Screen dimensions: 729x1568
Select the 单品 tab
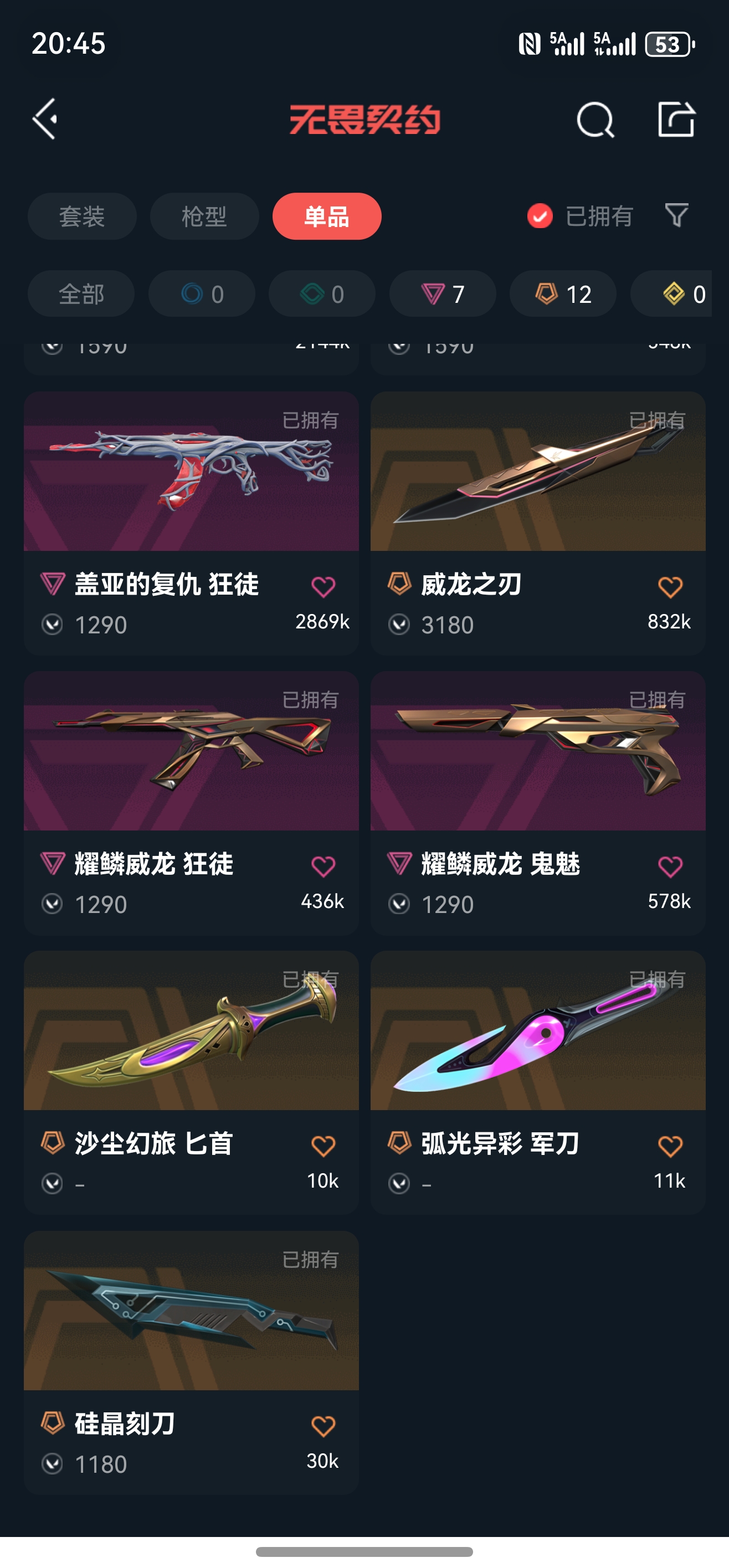pyautogui.click(x=326, y=216)
